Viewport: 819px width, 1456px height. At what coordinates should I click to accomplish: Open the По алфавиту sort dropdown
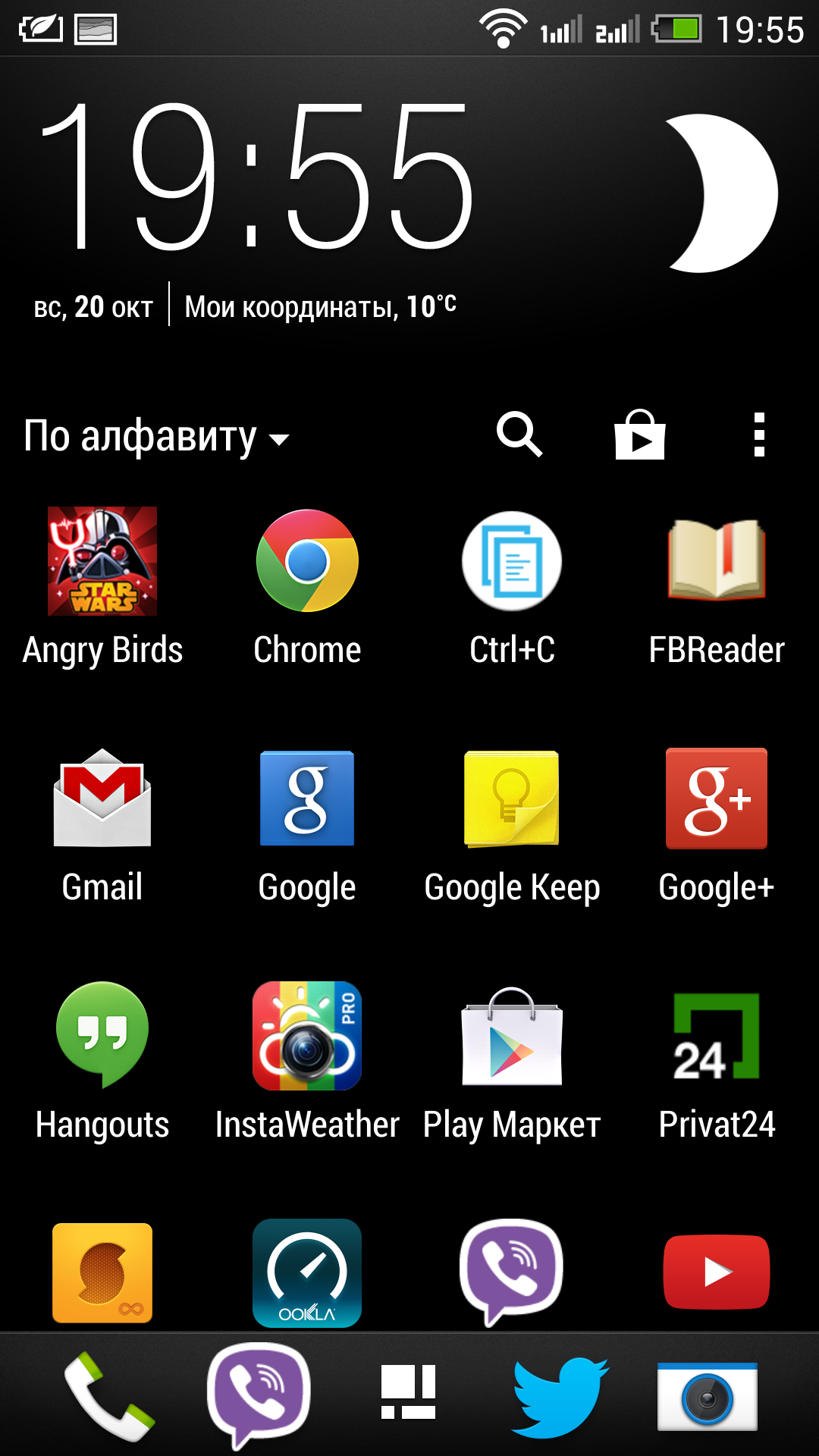[x=157, y=436]
